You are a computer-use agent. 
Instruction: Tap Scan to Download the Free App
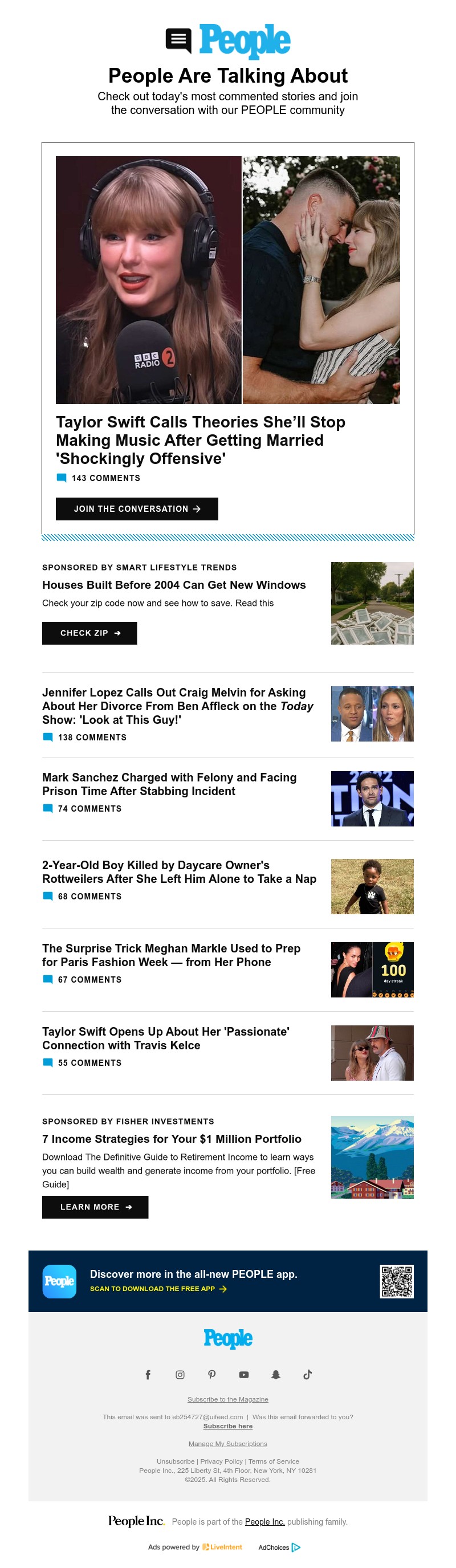[158, 1289]
